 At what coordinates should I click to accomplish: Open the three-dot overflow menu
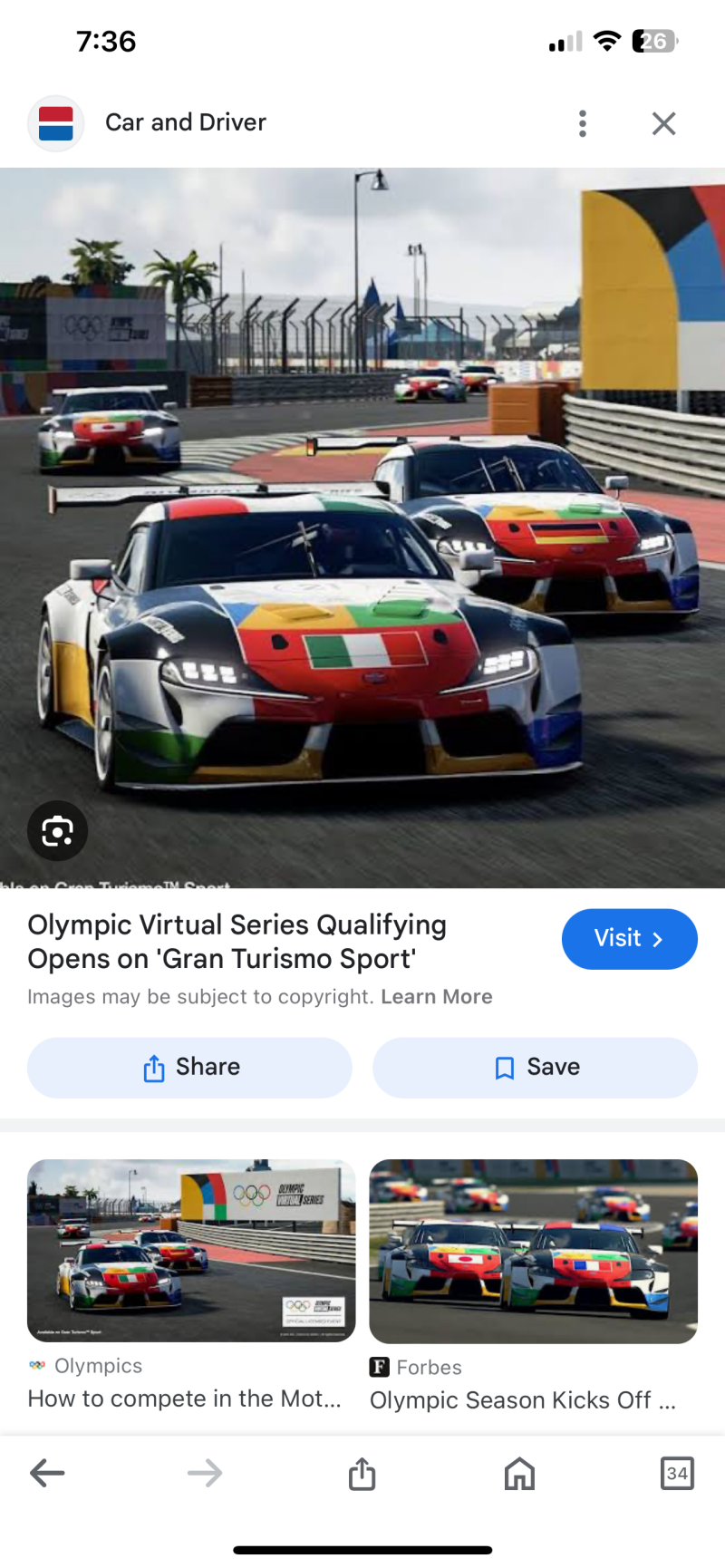coord(582,123)
